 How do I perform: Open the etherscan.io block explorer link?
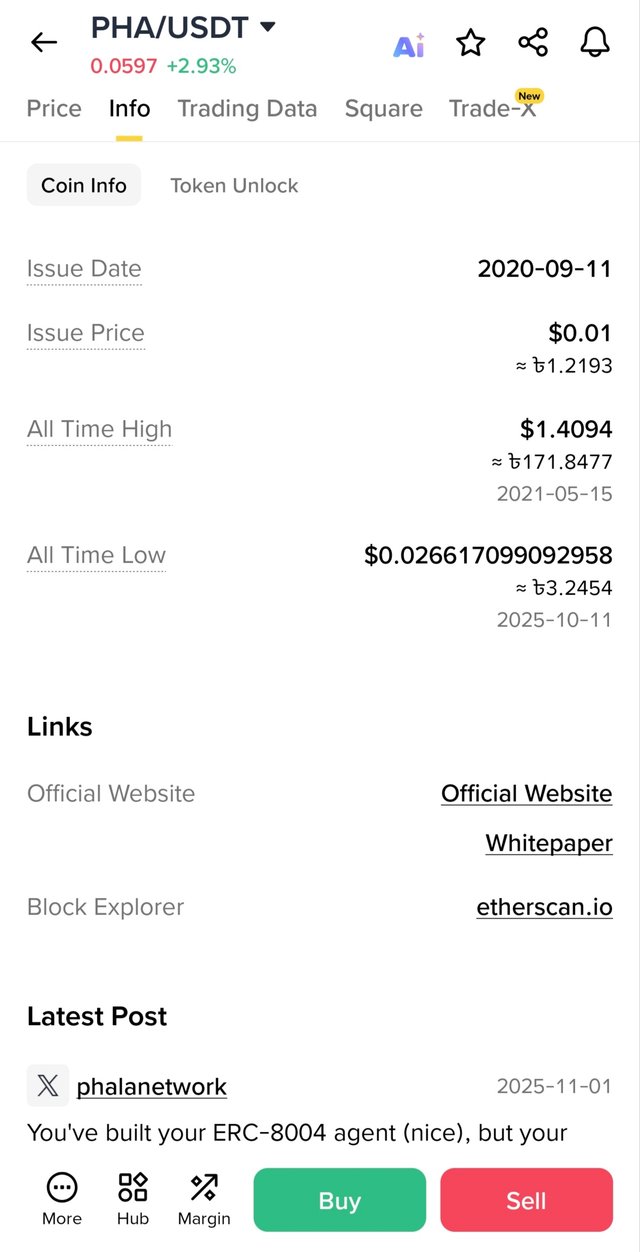coord(544,908)
